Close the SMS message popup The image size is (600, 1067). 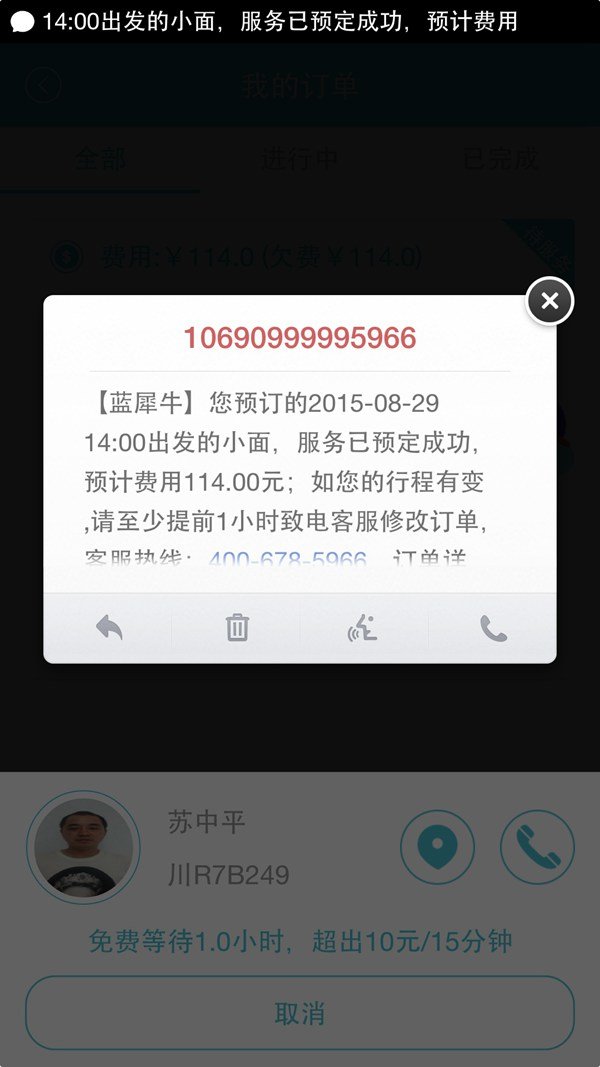pos(549,300)
